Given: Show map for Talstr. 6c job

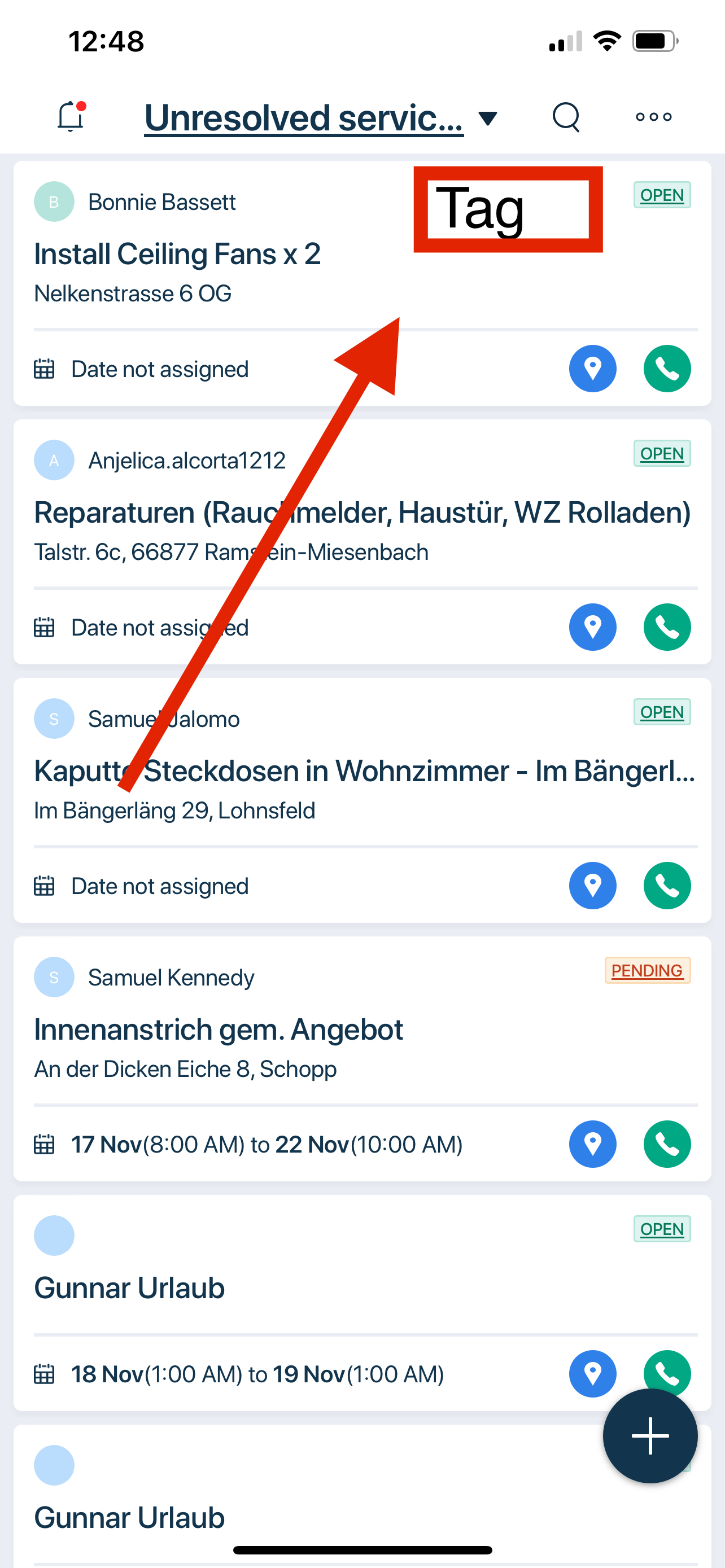Looking at the screenshot, I should (x=592, y=627).
